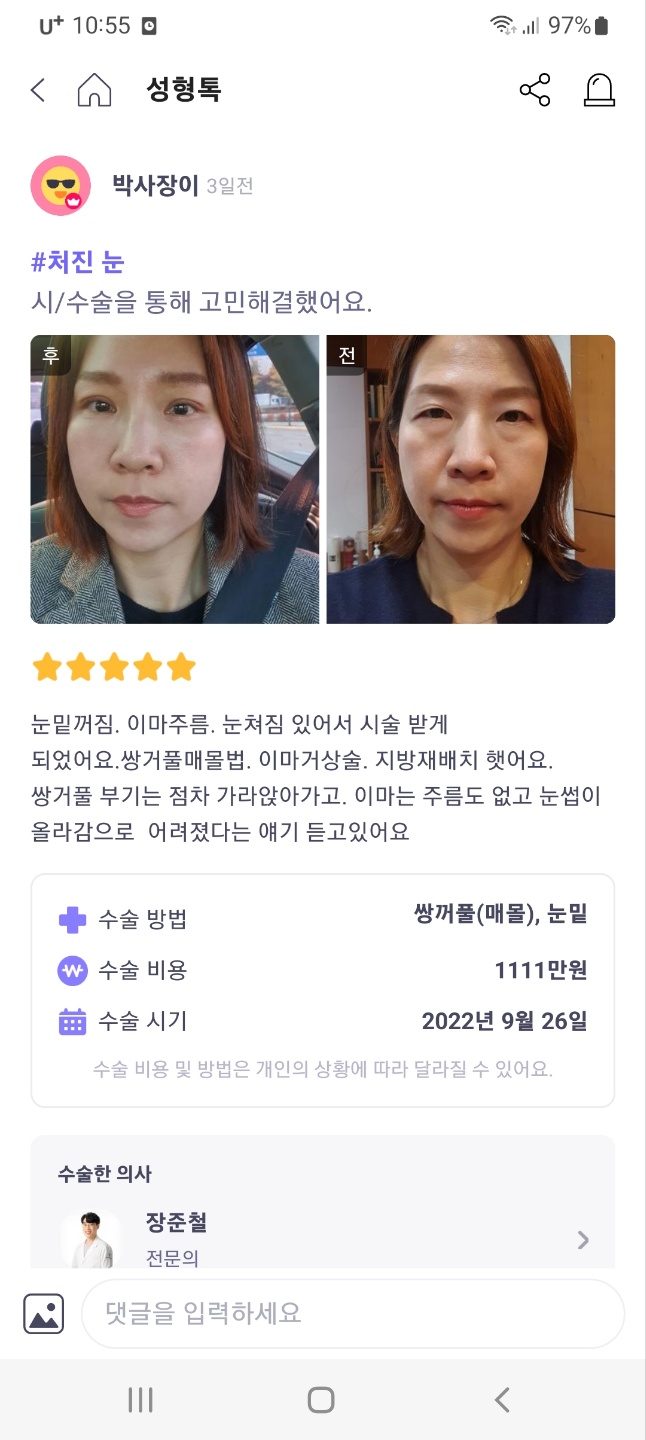The image size is (646, 1440).
Task: Focus the 댓글을 입력하세요 comment field
Action: tap(353, 1313)
